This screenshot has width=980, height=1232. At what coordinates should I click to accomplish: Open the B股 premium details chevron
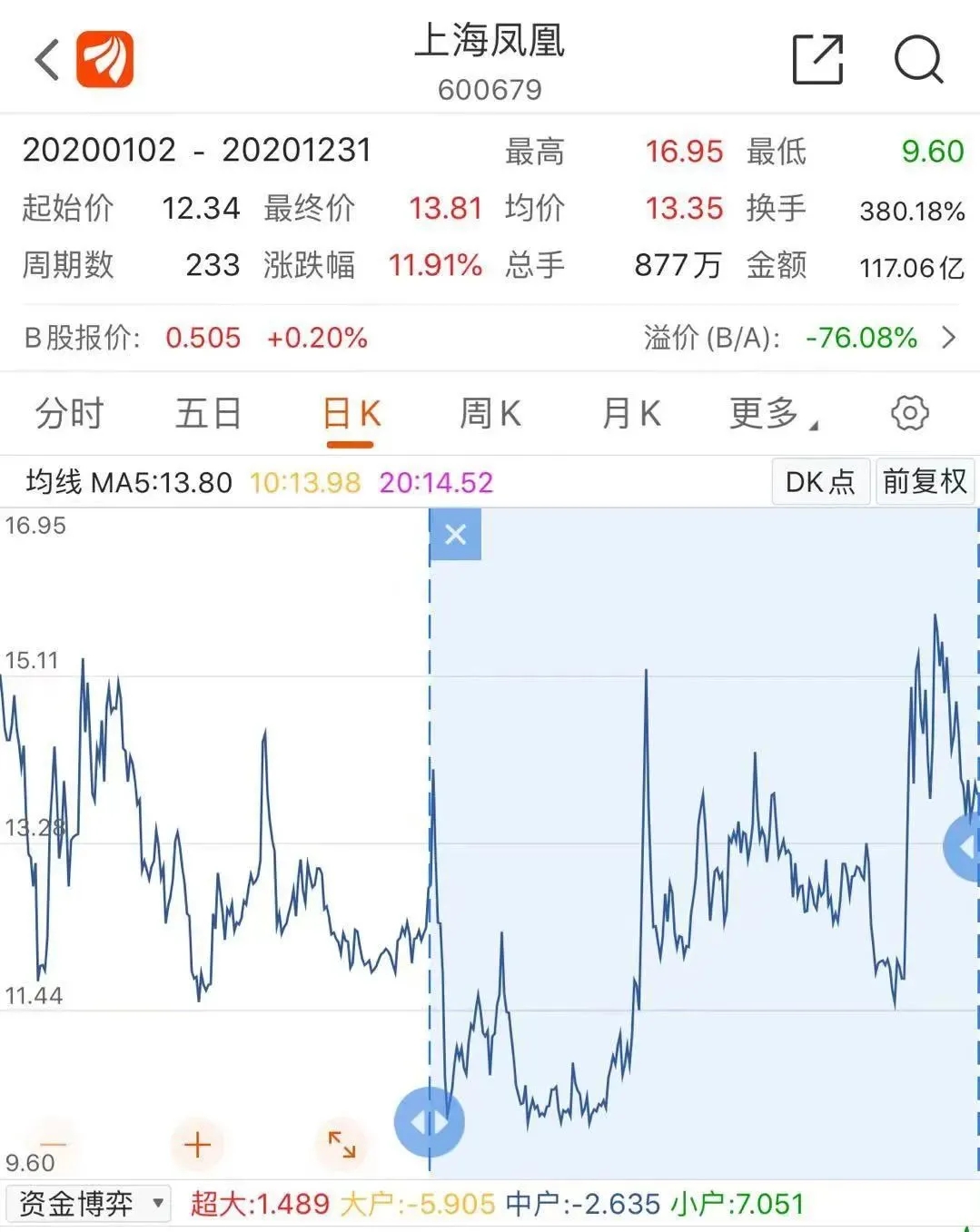tap(949, 338)
